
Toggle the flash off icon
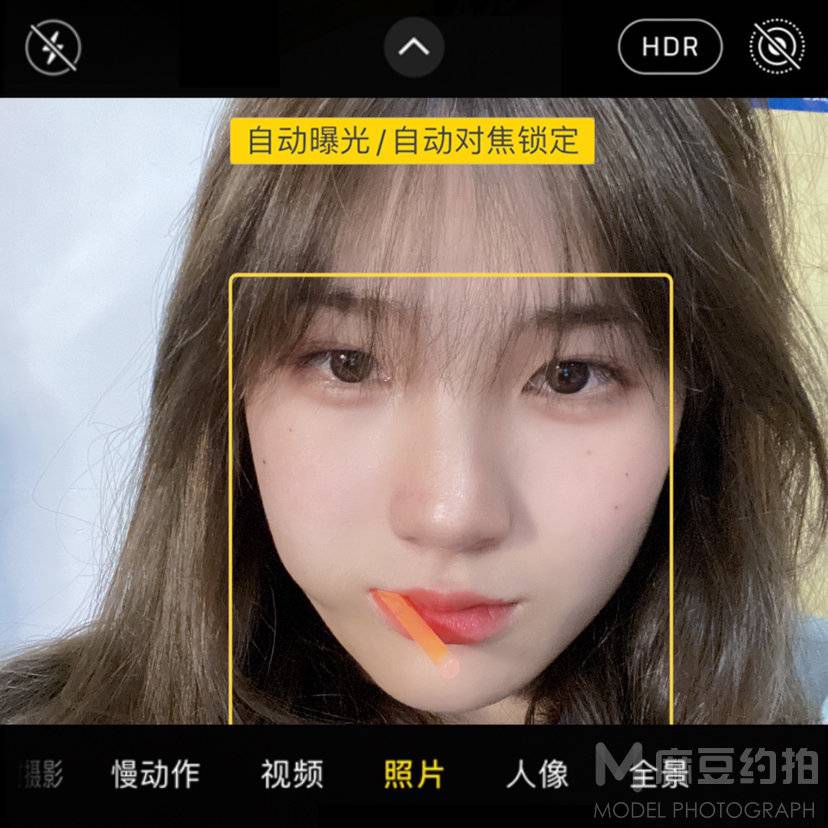click(x=52, y=47)
